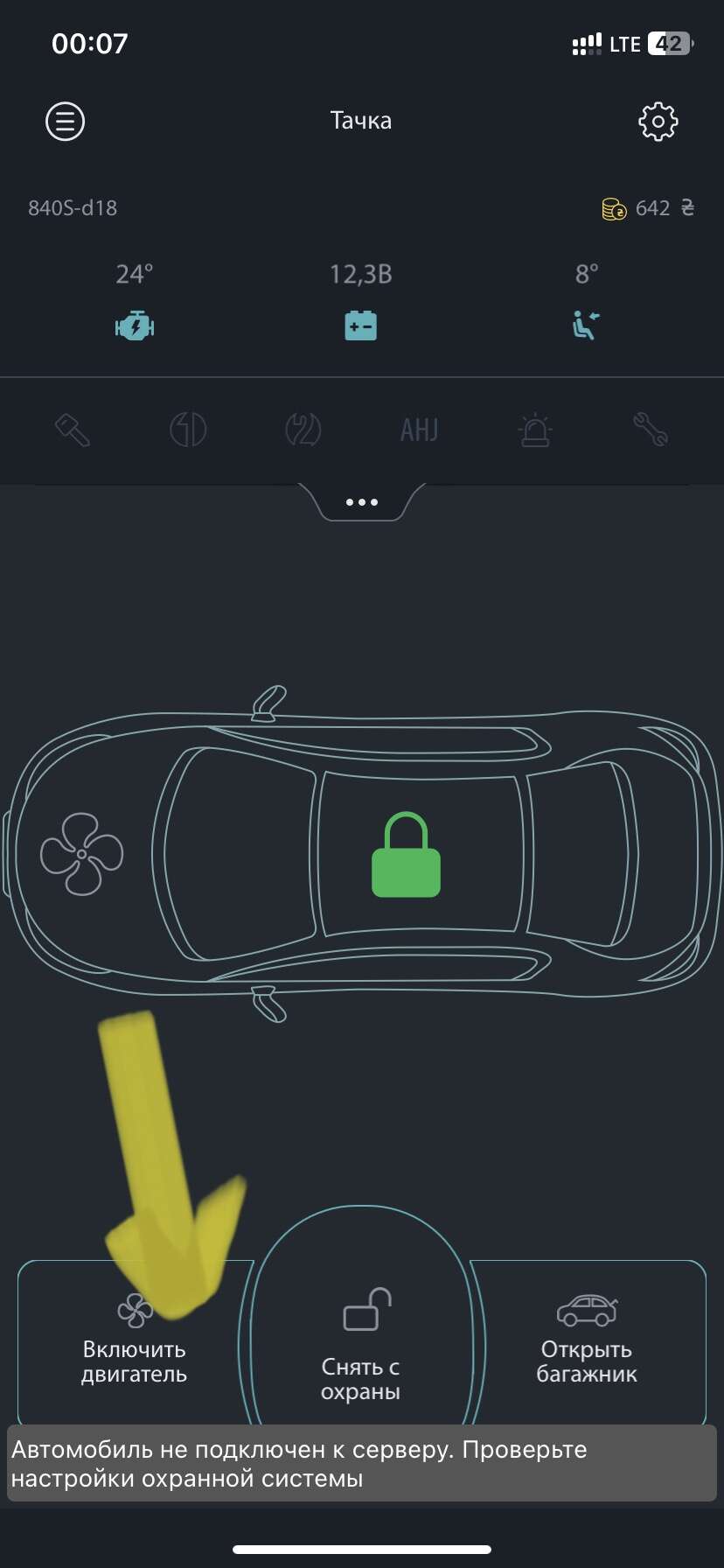Viewport: 724px width, 1568px height.
Task: Tap the 642 ₴ balance indicator
Action: 648,208
